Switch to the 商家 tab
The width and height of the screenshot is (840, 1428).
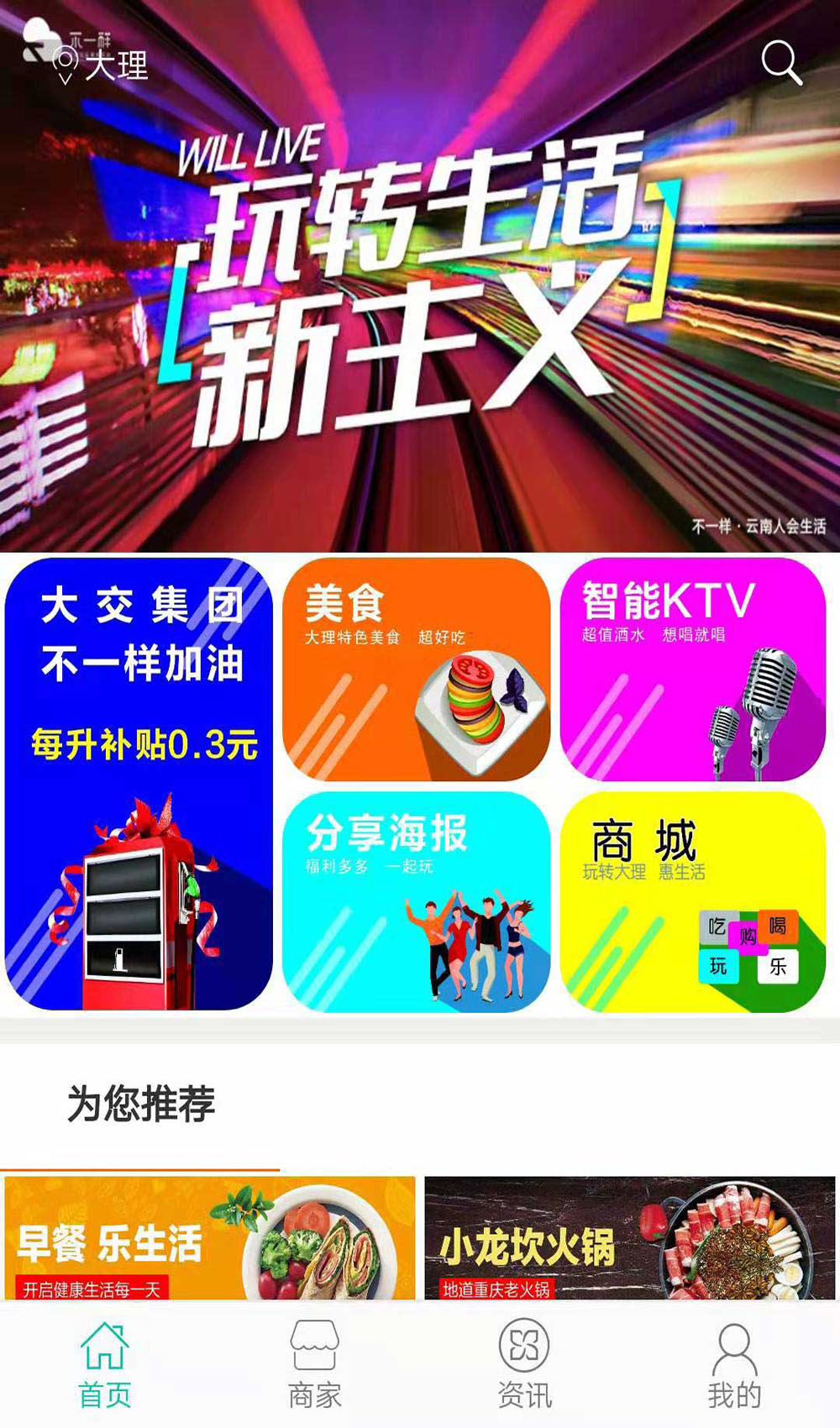click(315, 1365)
